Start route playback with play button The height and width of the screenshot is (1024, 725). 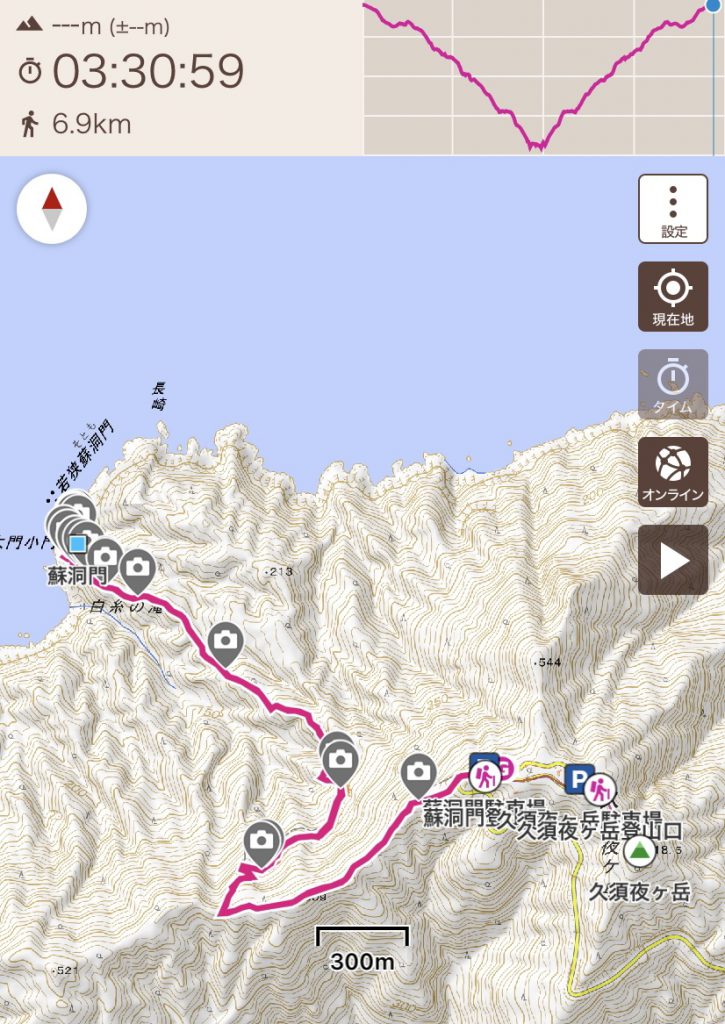click(673, 560)
